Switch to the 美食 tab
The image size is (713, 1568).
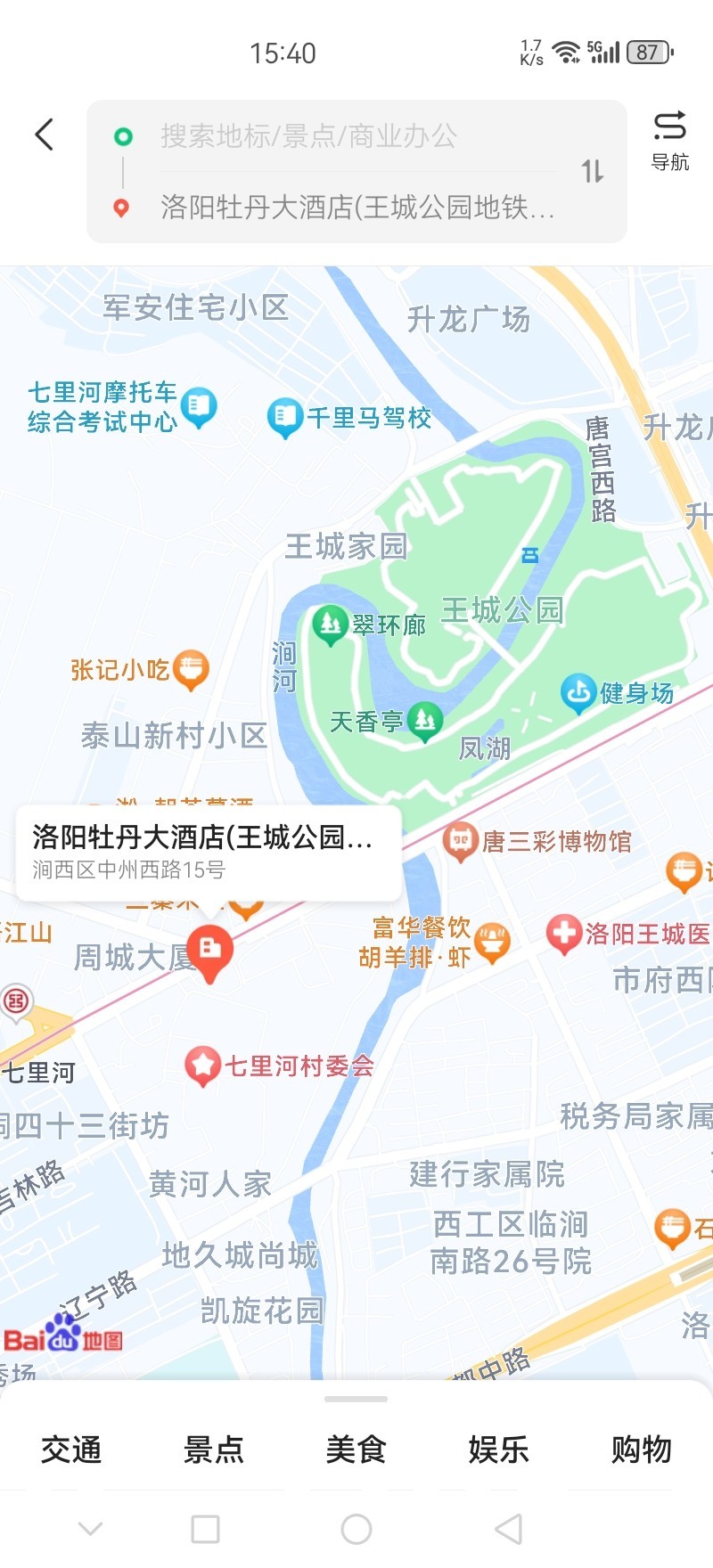click(356, 1450)
